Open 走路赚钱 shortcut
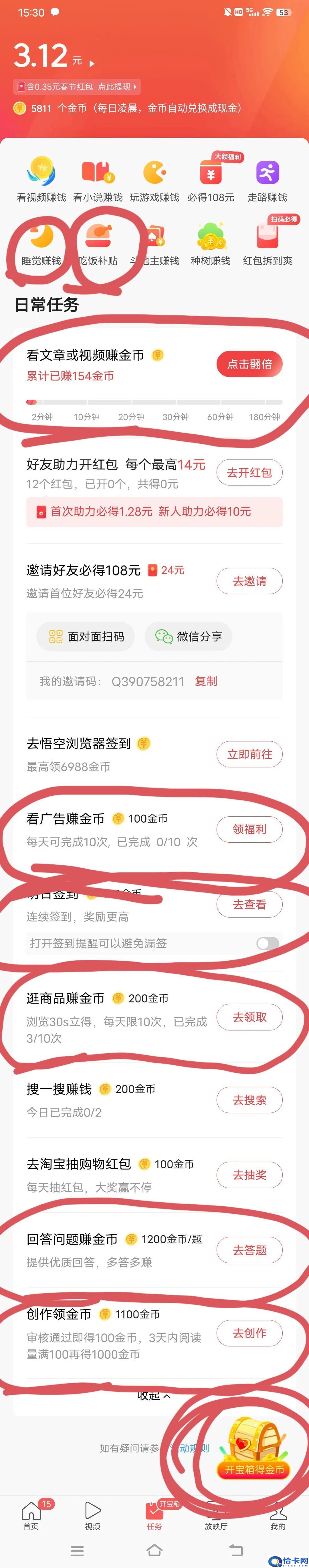Image resolution: width=309 pixels, height=1568 pixels. coord(267,179)
